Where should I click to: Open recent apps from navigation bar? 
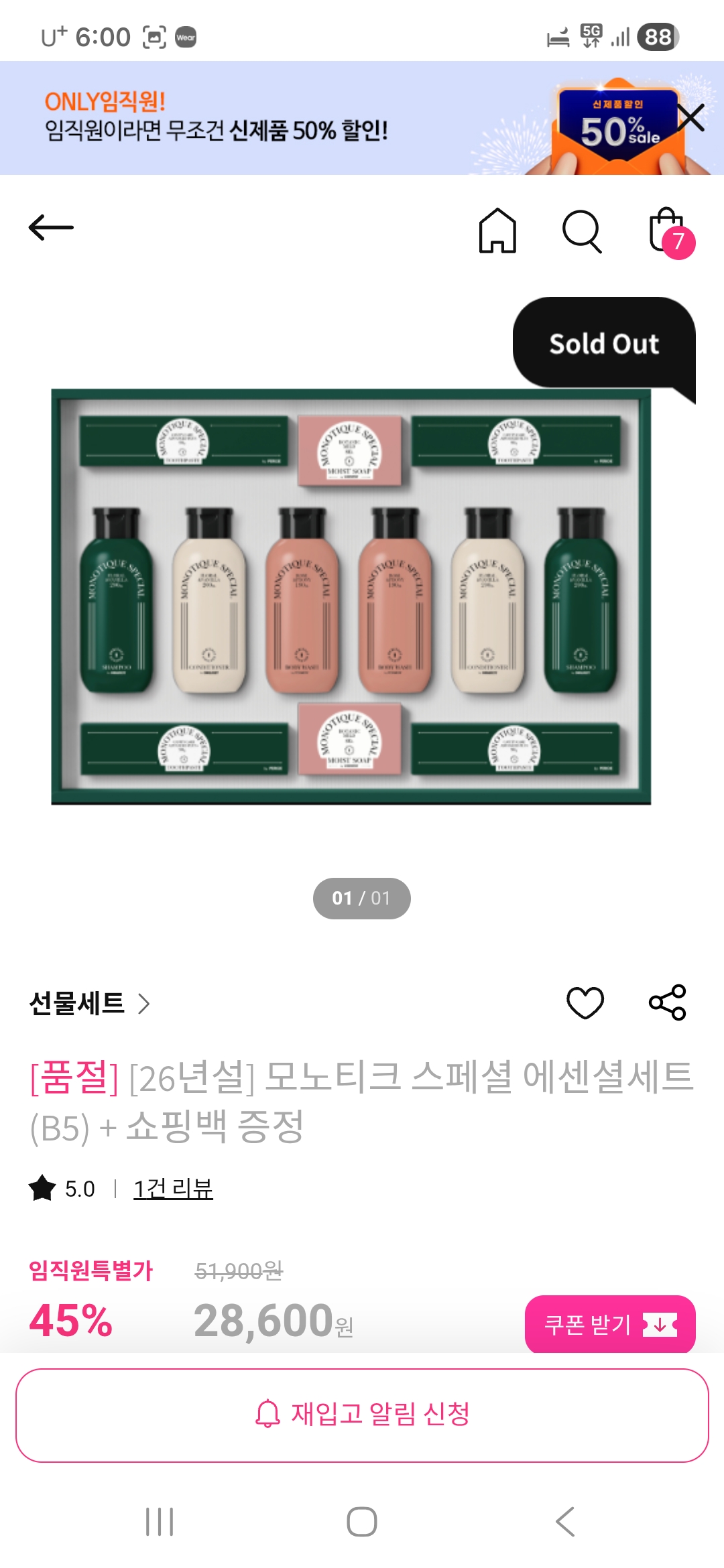[x=160, y=1521]
